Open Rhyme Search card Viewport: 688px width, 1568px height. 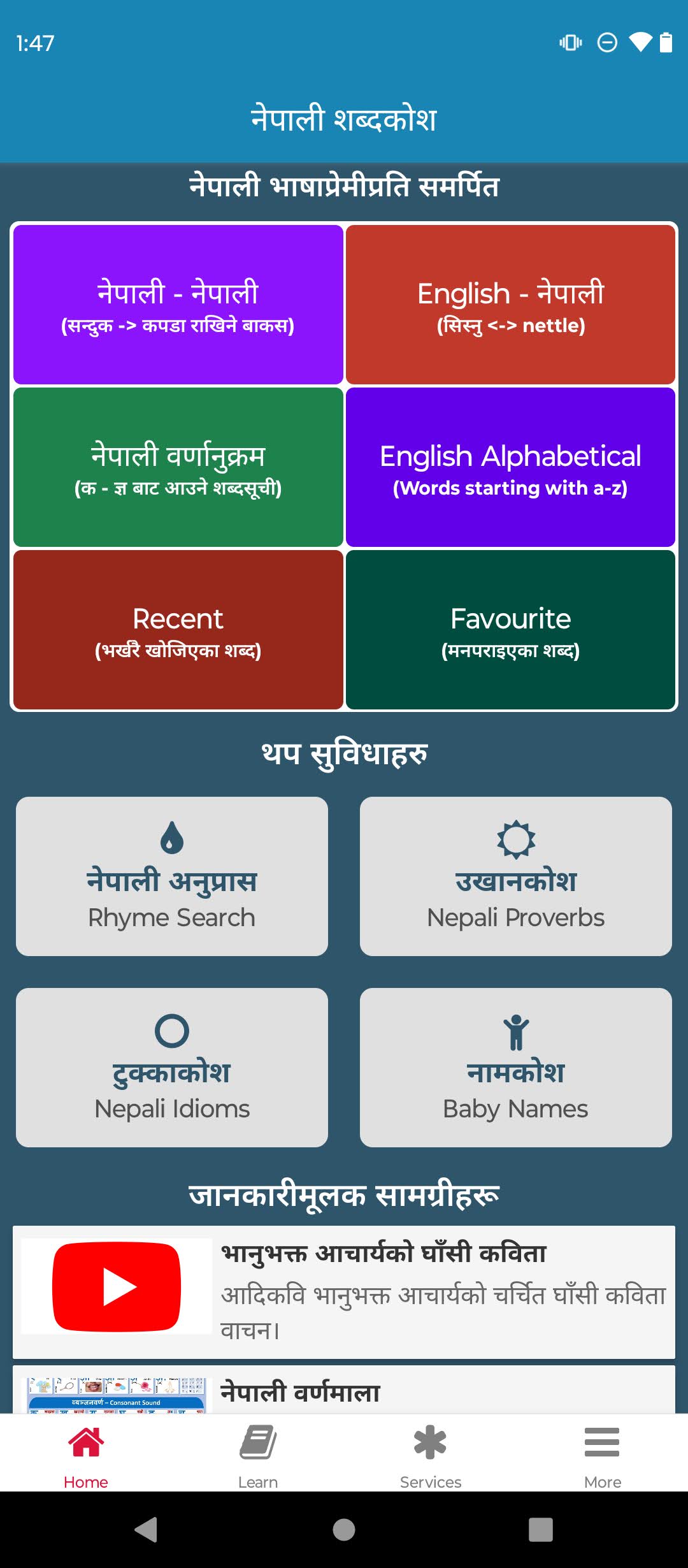172,876
